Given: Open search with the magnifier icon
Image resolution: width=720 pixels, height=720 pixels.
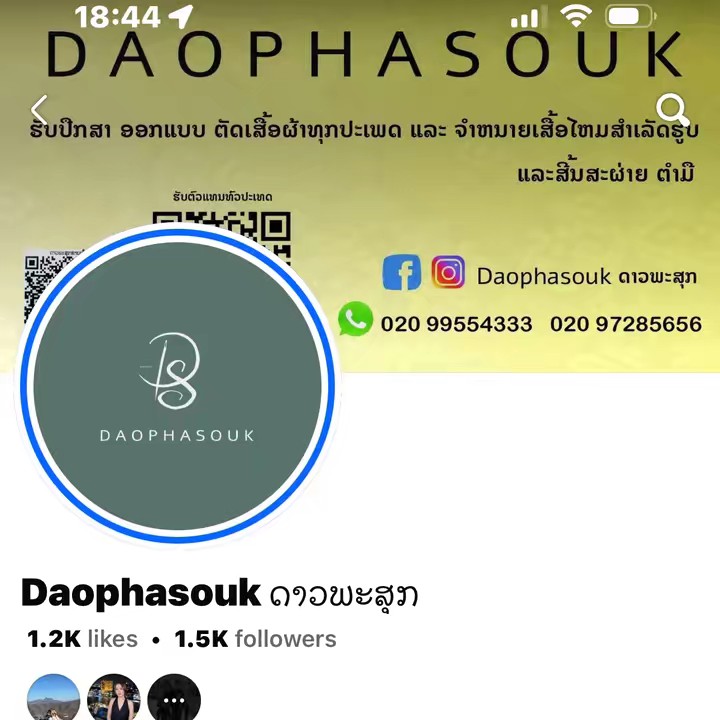Looking at the screenshot, I should 671,109.
